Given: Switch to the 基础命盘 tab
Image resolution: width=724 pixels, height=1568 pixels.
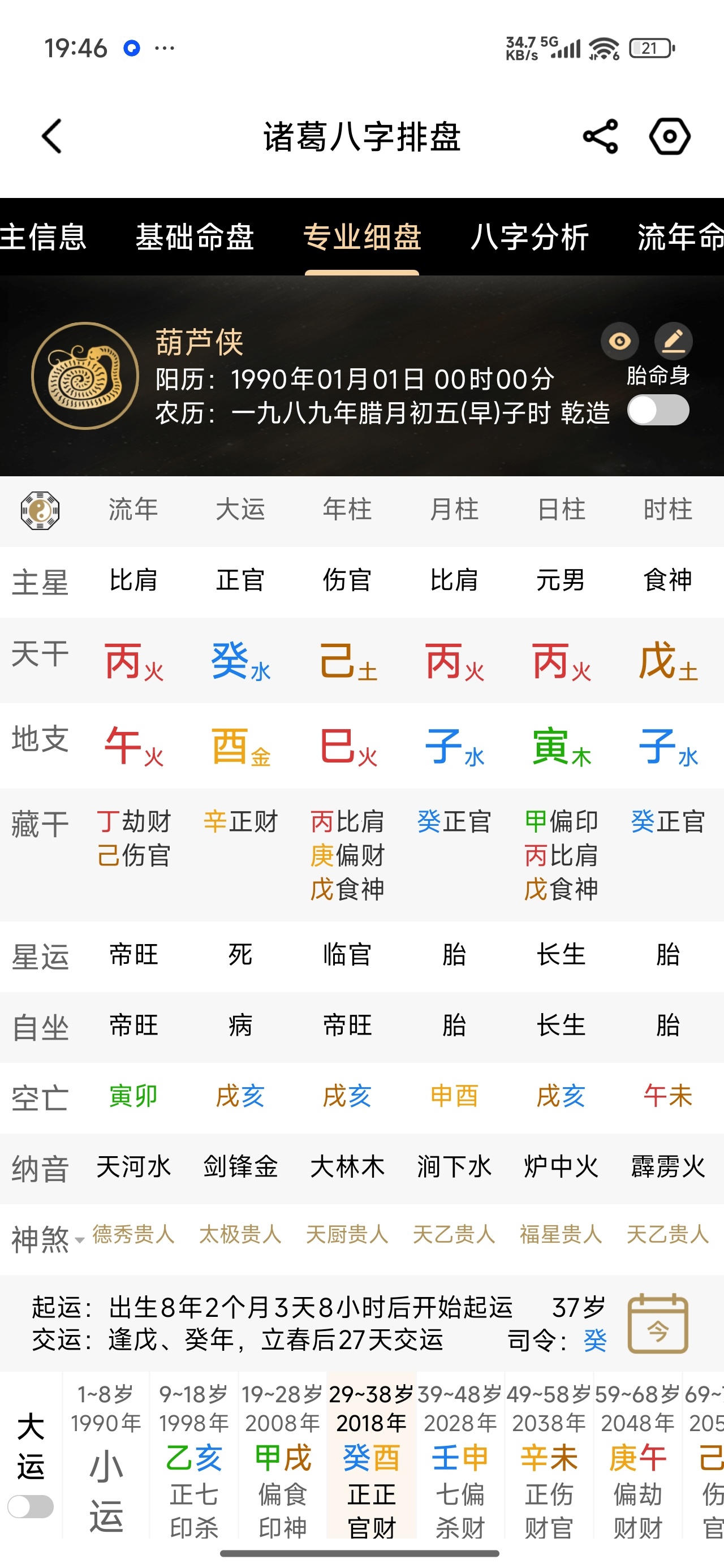Looking at the screenshot, I should click(x=195, y=237).
